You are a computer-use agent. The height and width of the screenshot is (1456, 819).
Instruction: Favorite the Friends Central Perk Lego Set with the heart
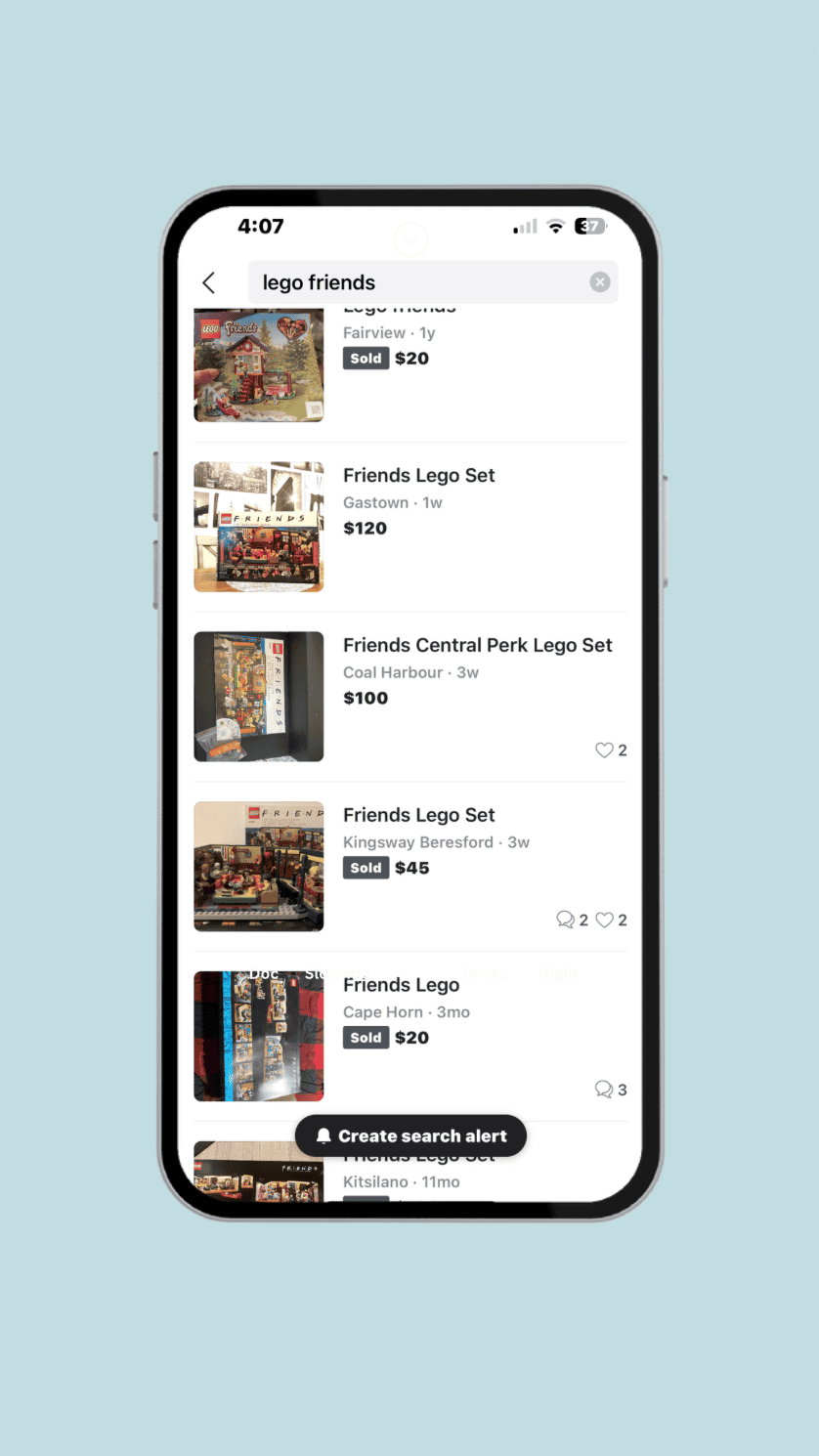click(x=604, y=750)
